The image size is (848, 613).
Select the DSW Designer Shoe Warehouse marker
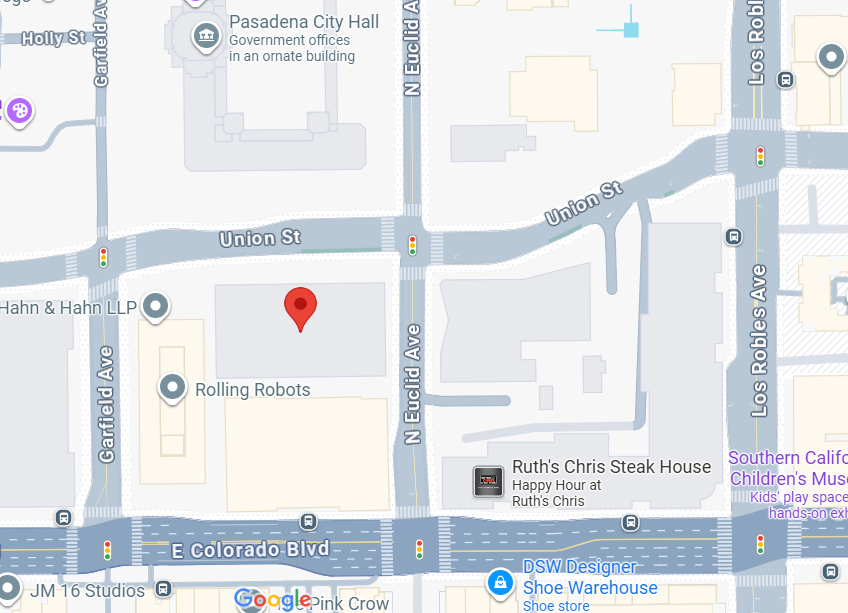498,581
